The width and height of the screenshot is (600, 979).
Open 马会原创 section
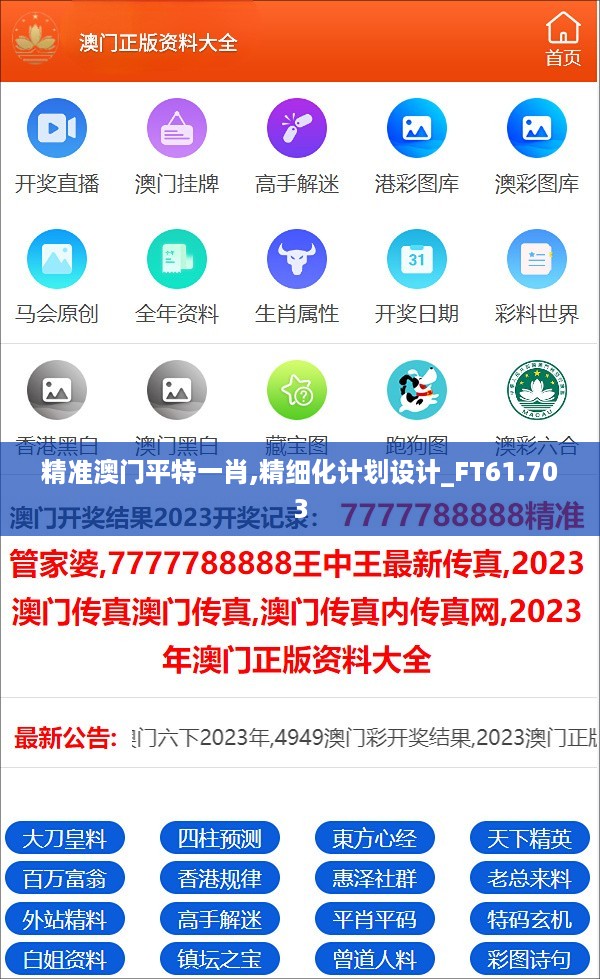[57, 260]
